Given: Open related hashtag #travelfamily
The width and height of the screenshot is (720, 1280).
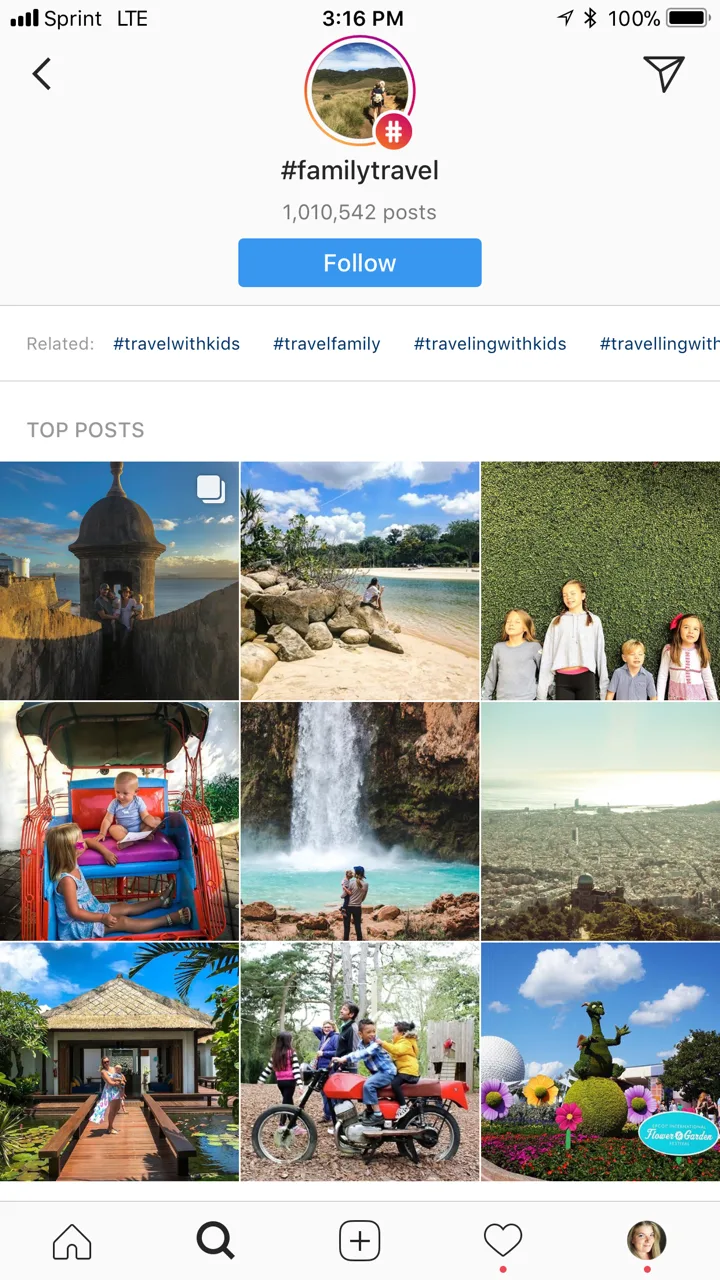Looking at the screenshot, I should pos(326,344).
